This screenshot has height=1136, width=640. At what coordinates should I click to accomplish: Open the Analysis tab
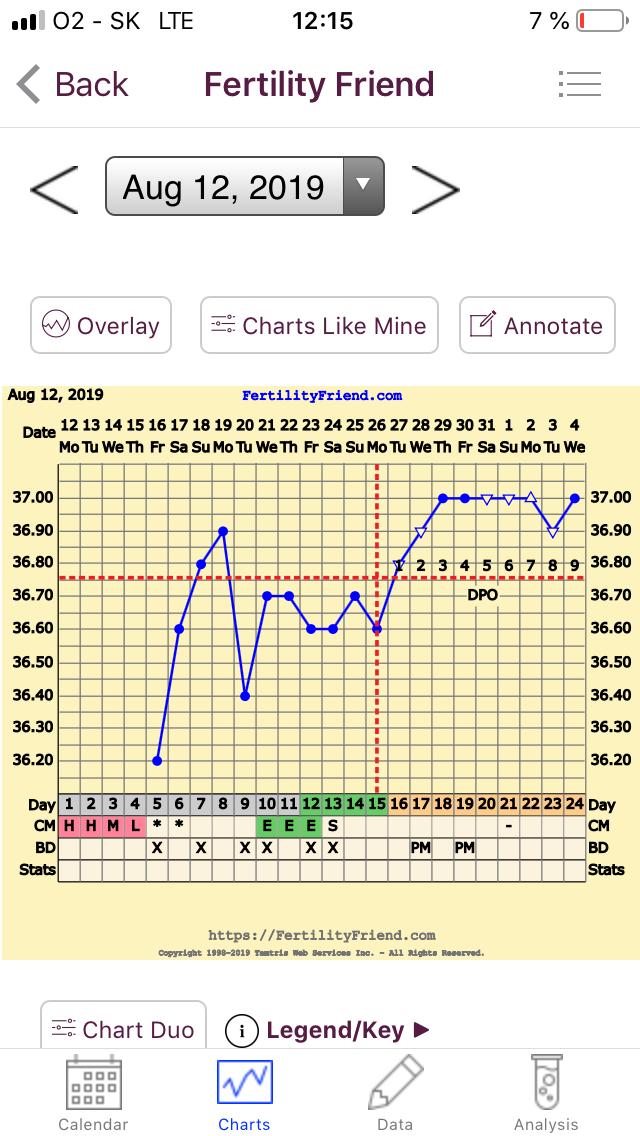546,1093
